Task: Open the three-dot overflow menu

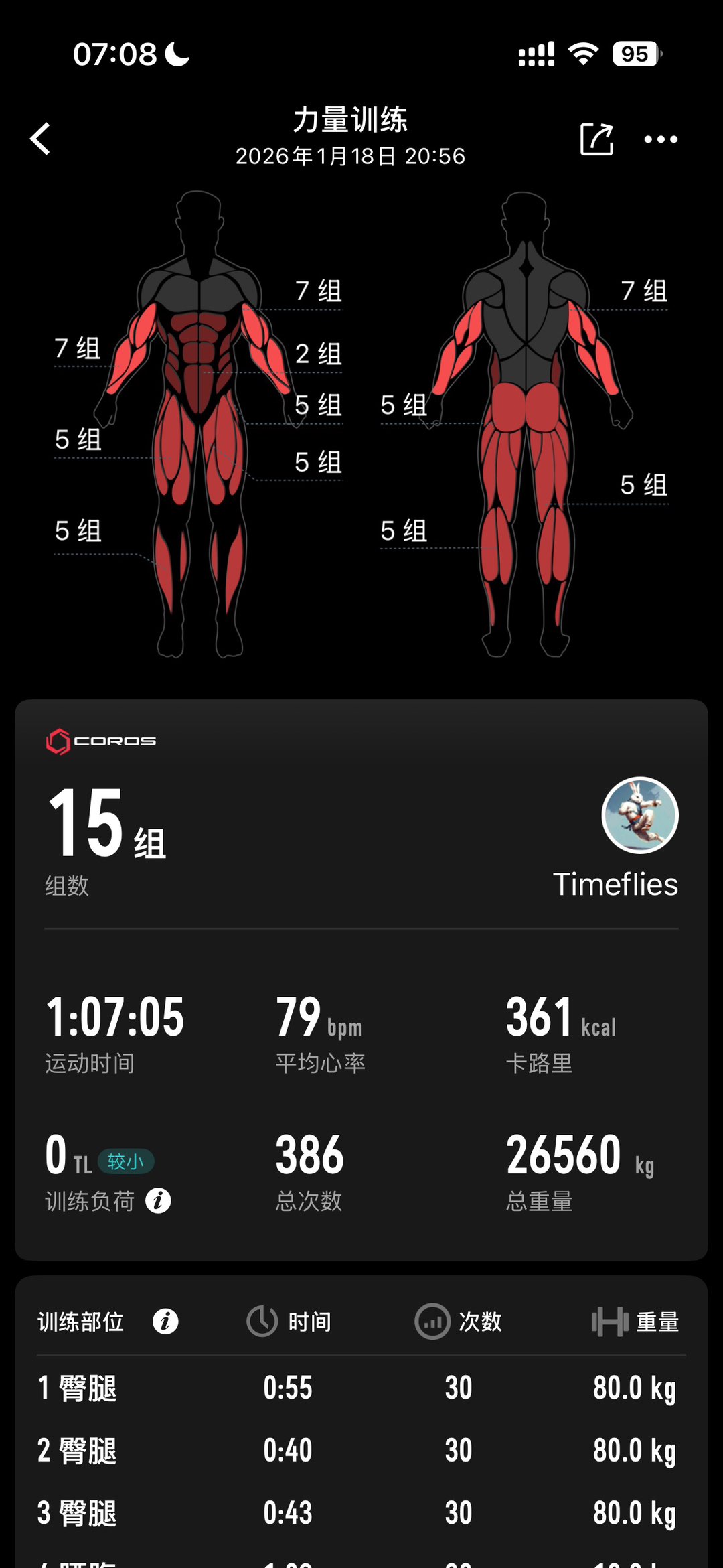Action: (660, 139)
